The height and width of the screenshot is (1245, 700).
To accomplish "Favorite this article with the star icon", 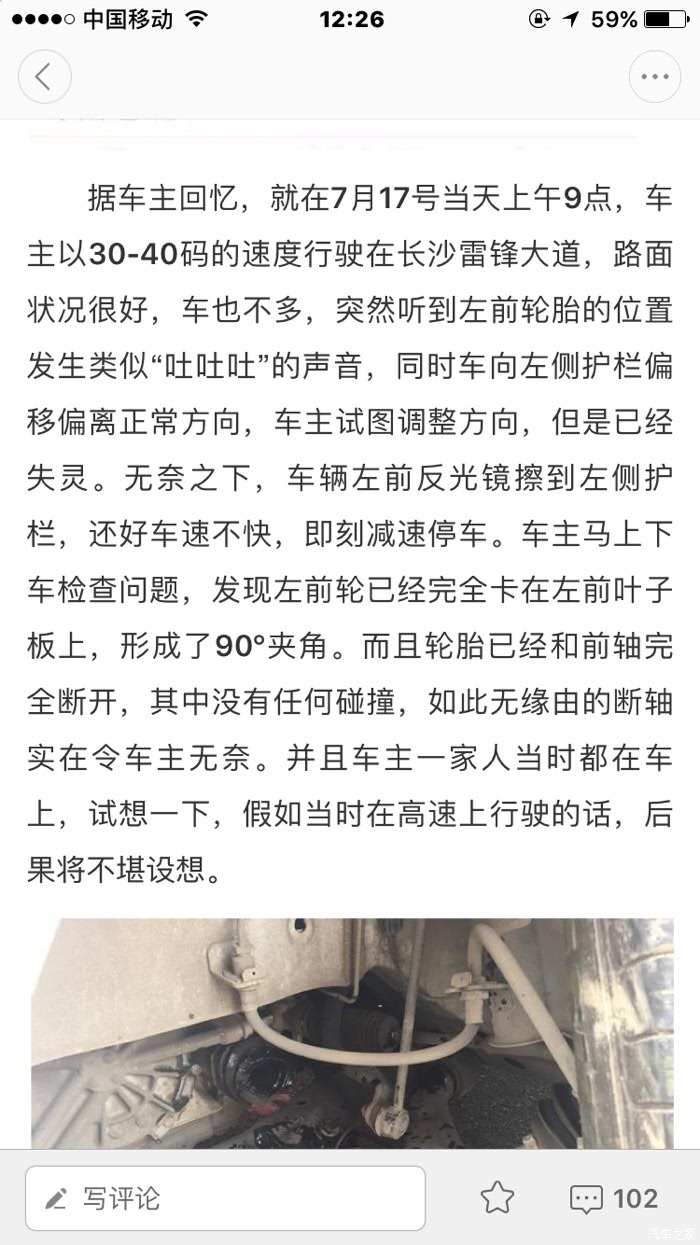I will point(497,1198).
